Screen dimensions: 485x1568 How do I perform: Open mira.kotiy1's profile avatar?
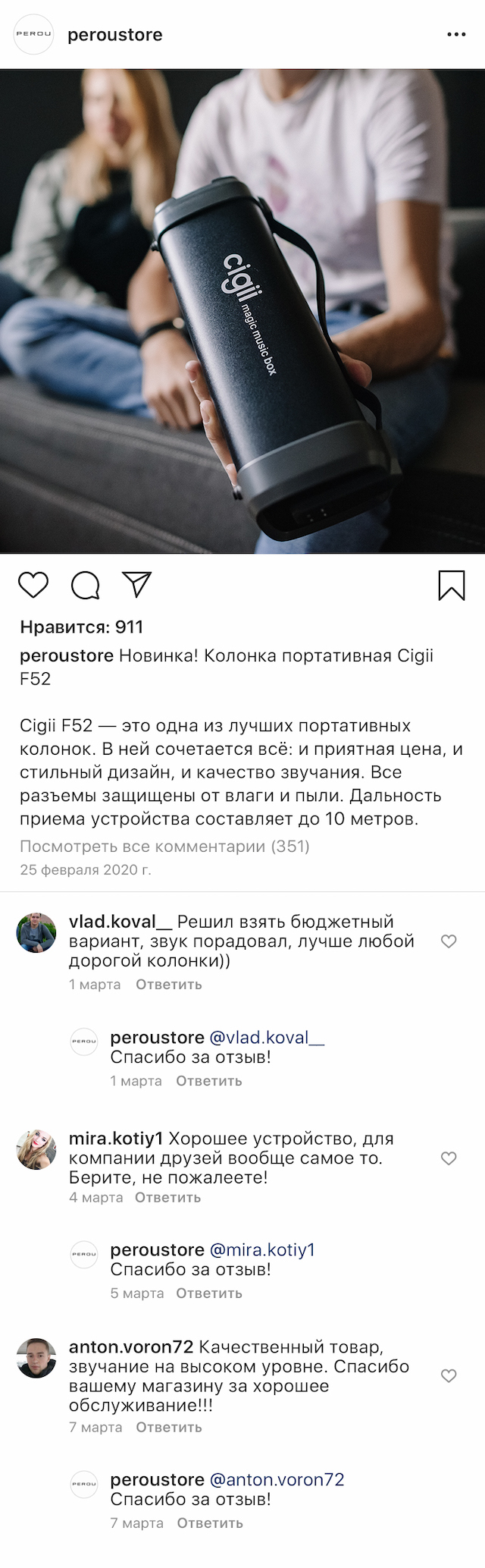36,1150
